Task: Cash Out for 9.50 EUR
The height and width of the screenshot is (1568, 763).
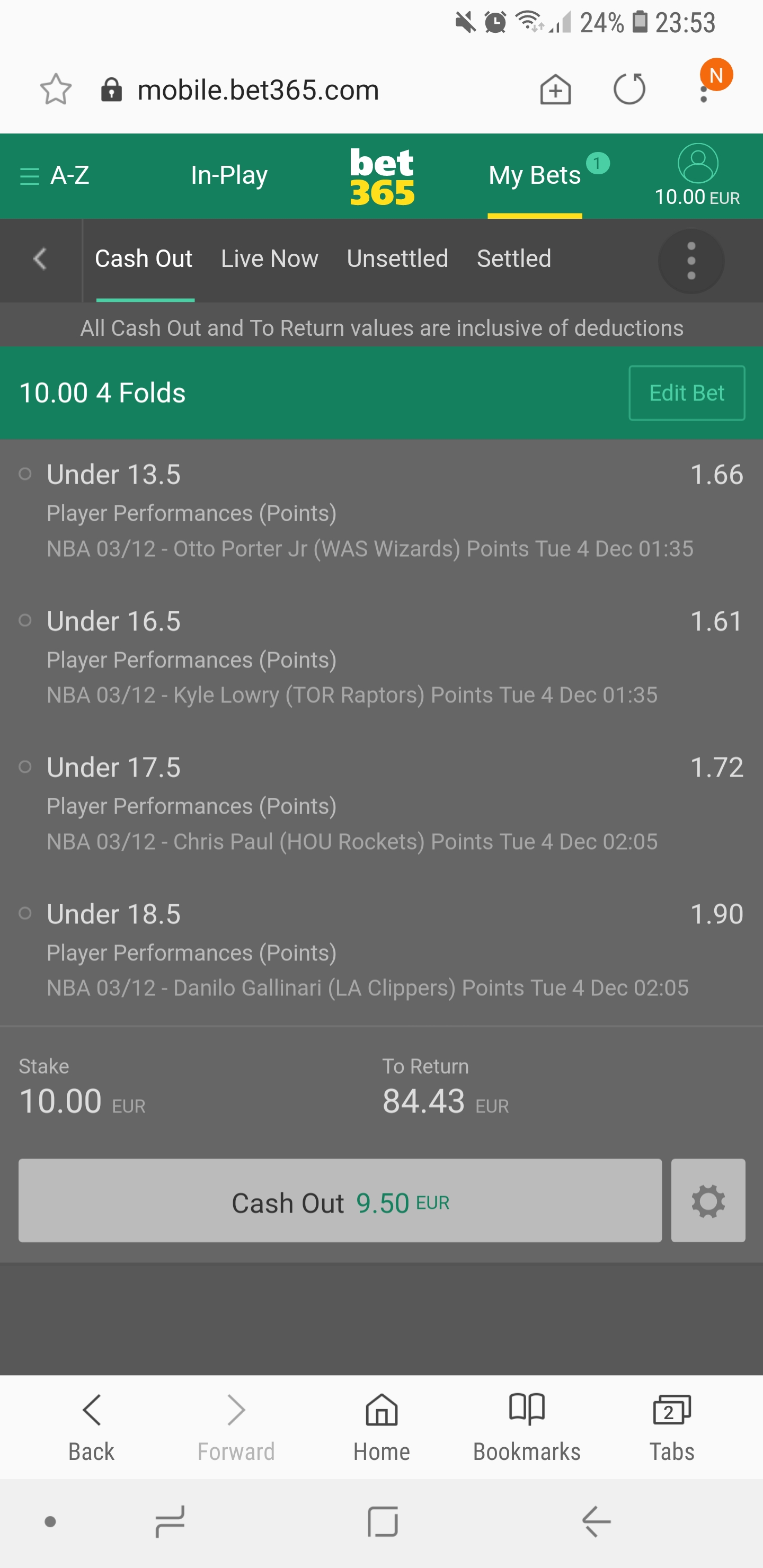Action: pyautogui.click(x=340, y=1200)
